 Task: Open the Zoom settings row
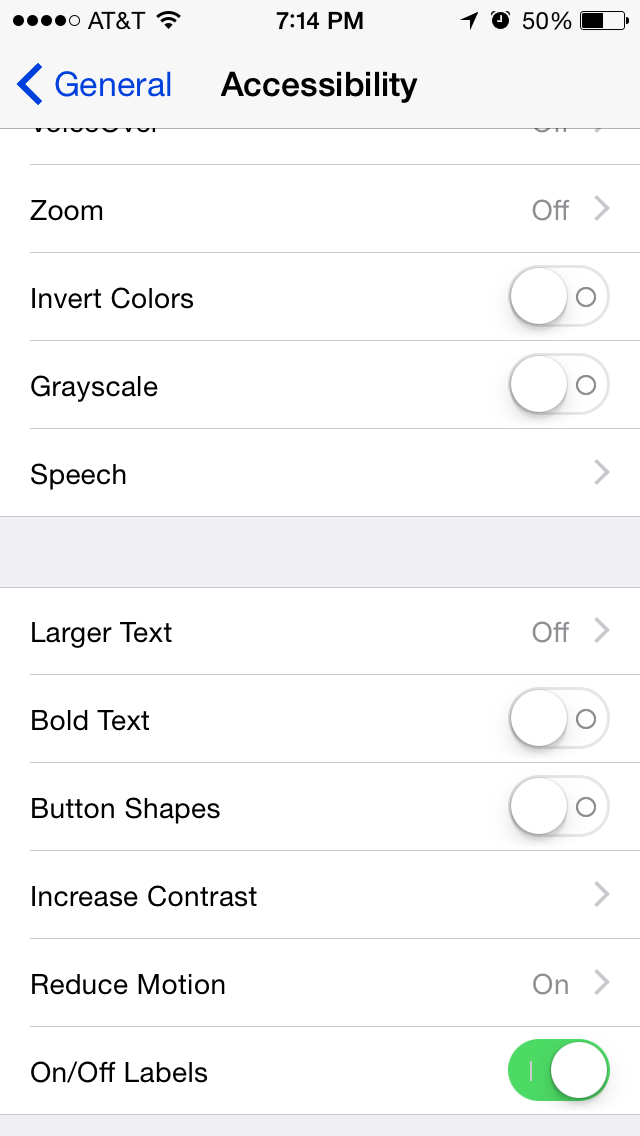pyautogui.click(x=320, y=209)
